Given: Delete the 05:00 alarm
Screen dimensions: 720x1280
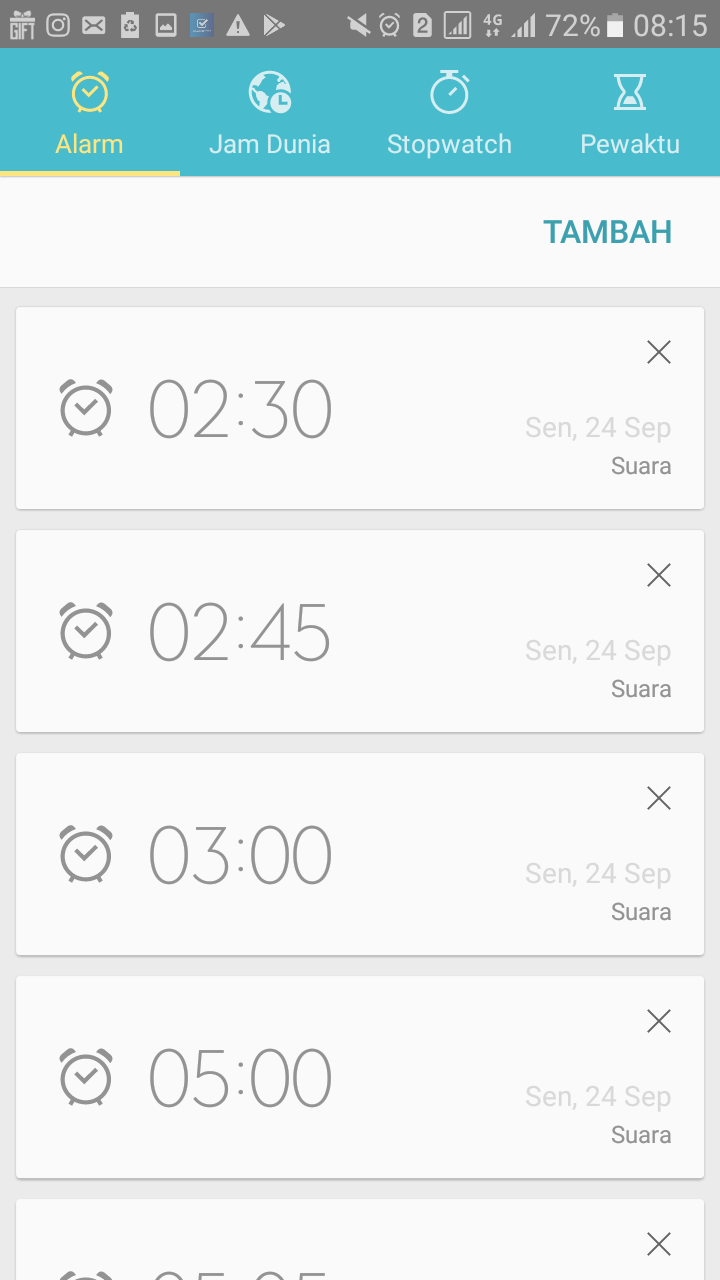Looking at the screenshot, I should point(658,1021).
